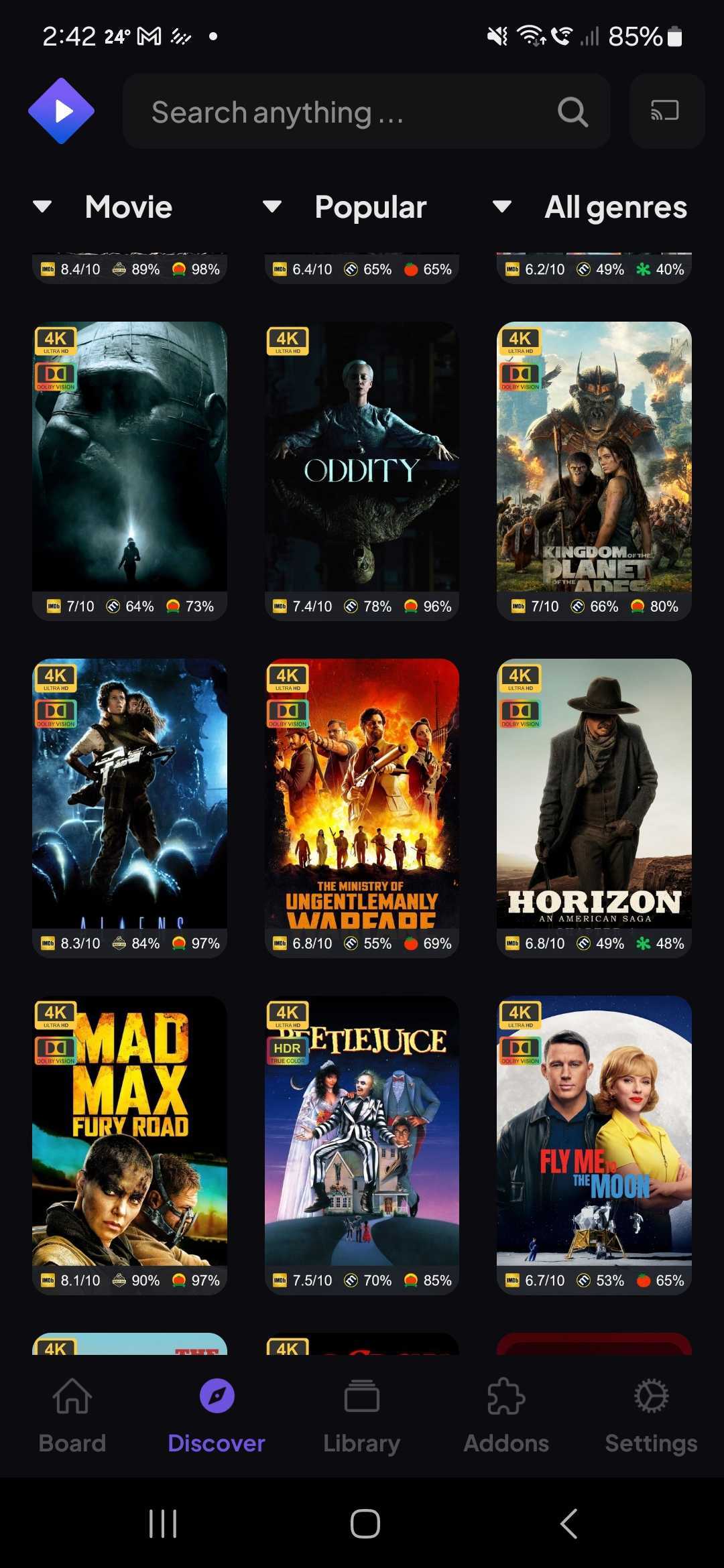Open Horizon: An American Saga poster
This screenshot has width=724, height=1568.
pyautogui.click(x=594, y=794)
